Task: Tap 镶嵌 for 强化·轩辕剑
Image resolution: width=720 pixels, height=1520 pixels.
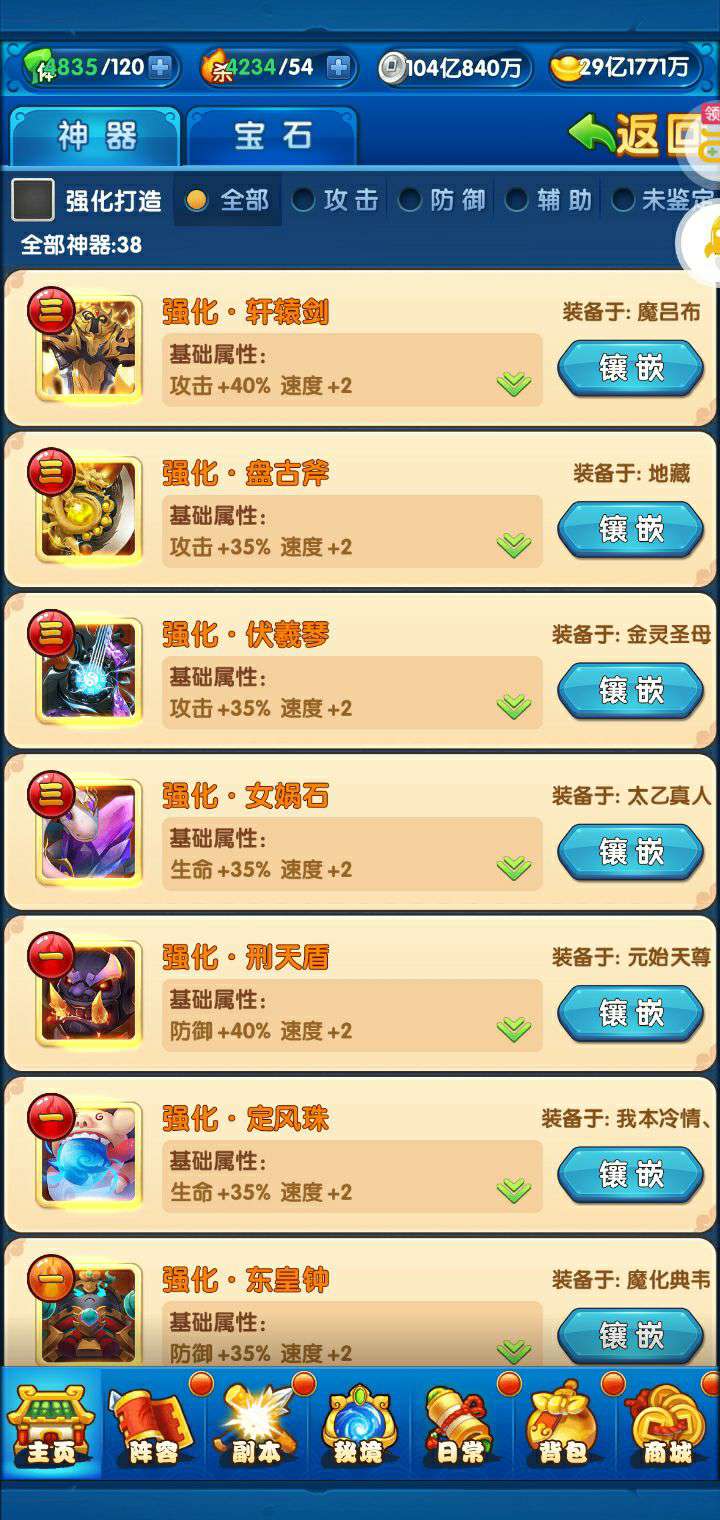Action: pos(631,370)
